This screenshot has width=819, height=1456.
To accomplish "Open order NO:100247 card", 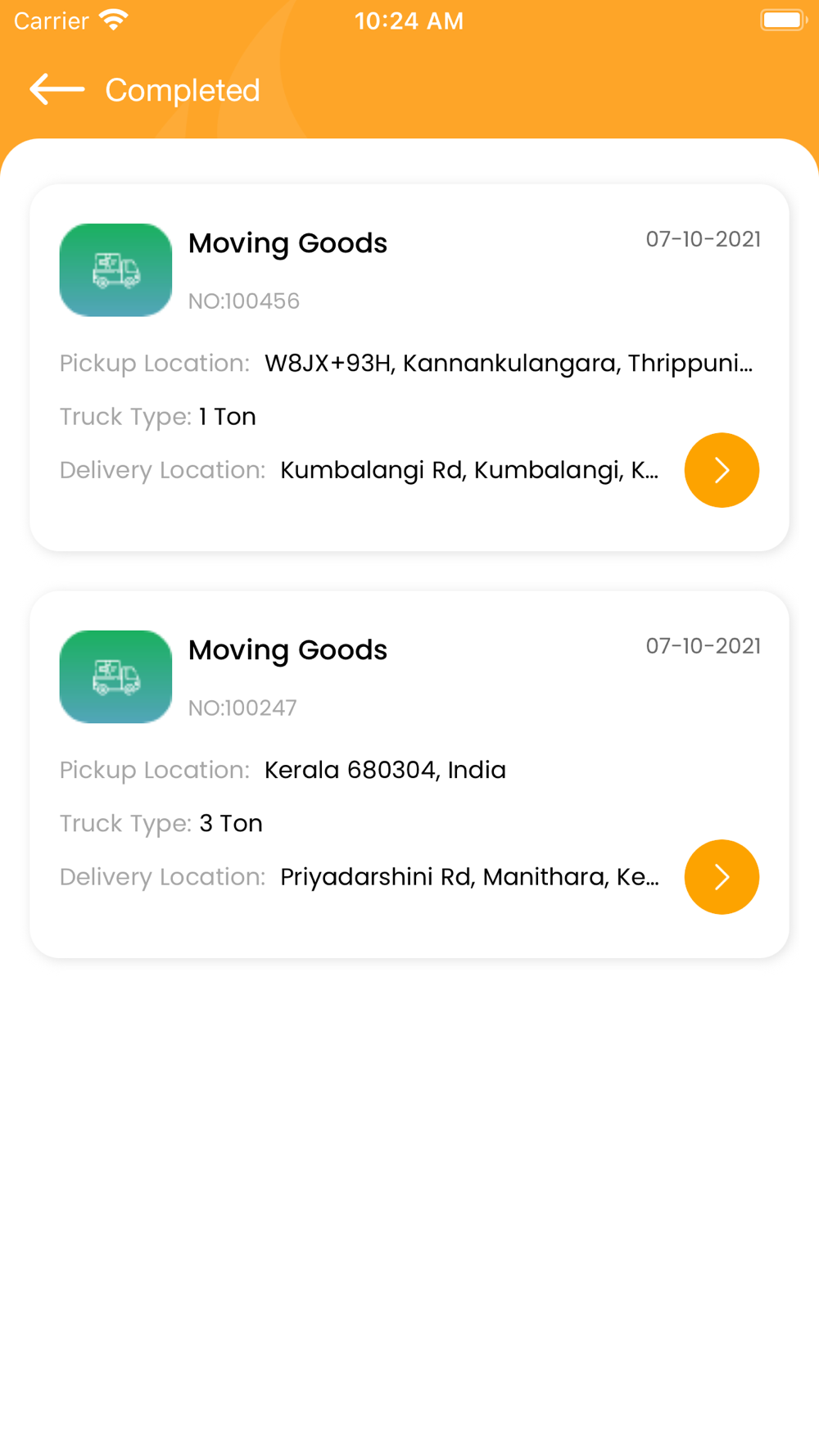I will (x=409, y=775).
